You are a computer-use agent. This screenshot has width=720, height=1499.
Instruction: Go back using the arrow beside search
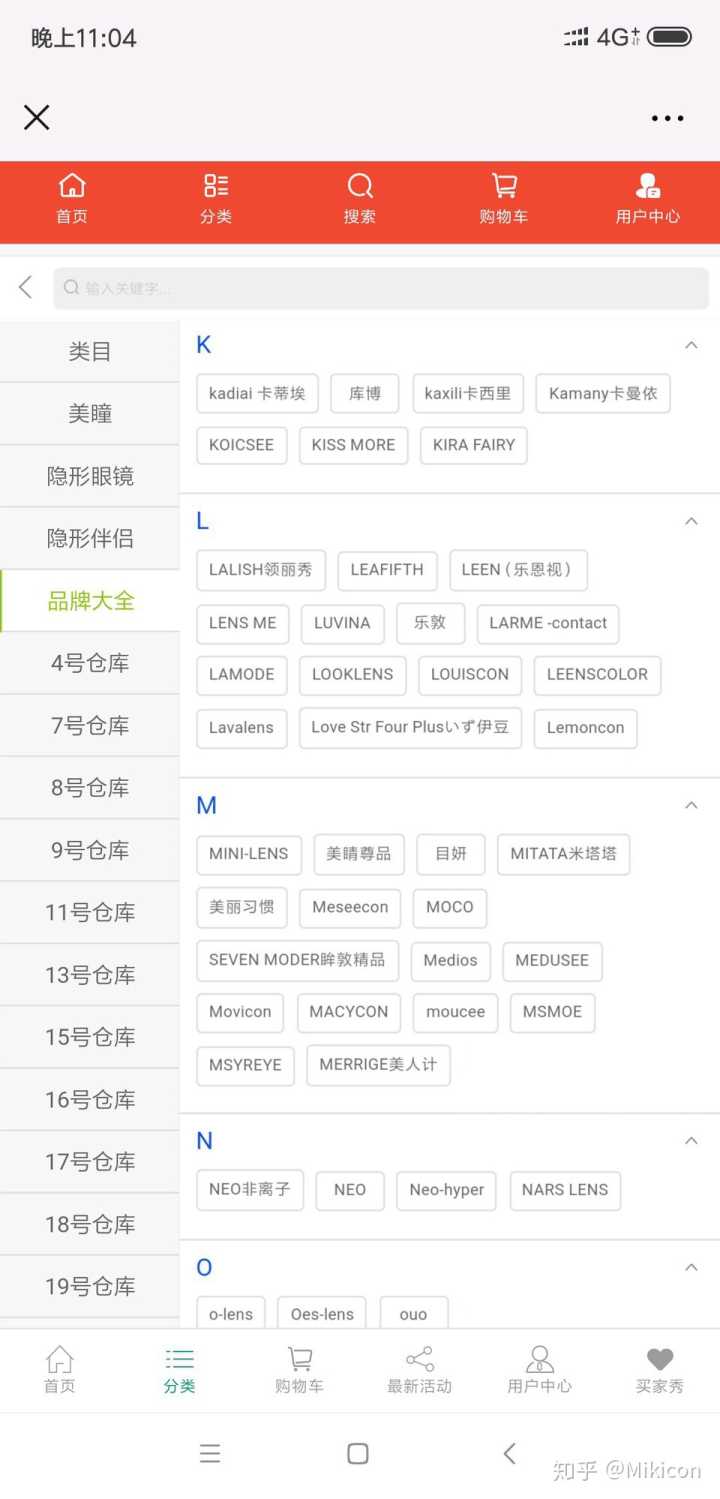26,288
